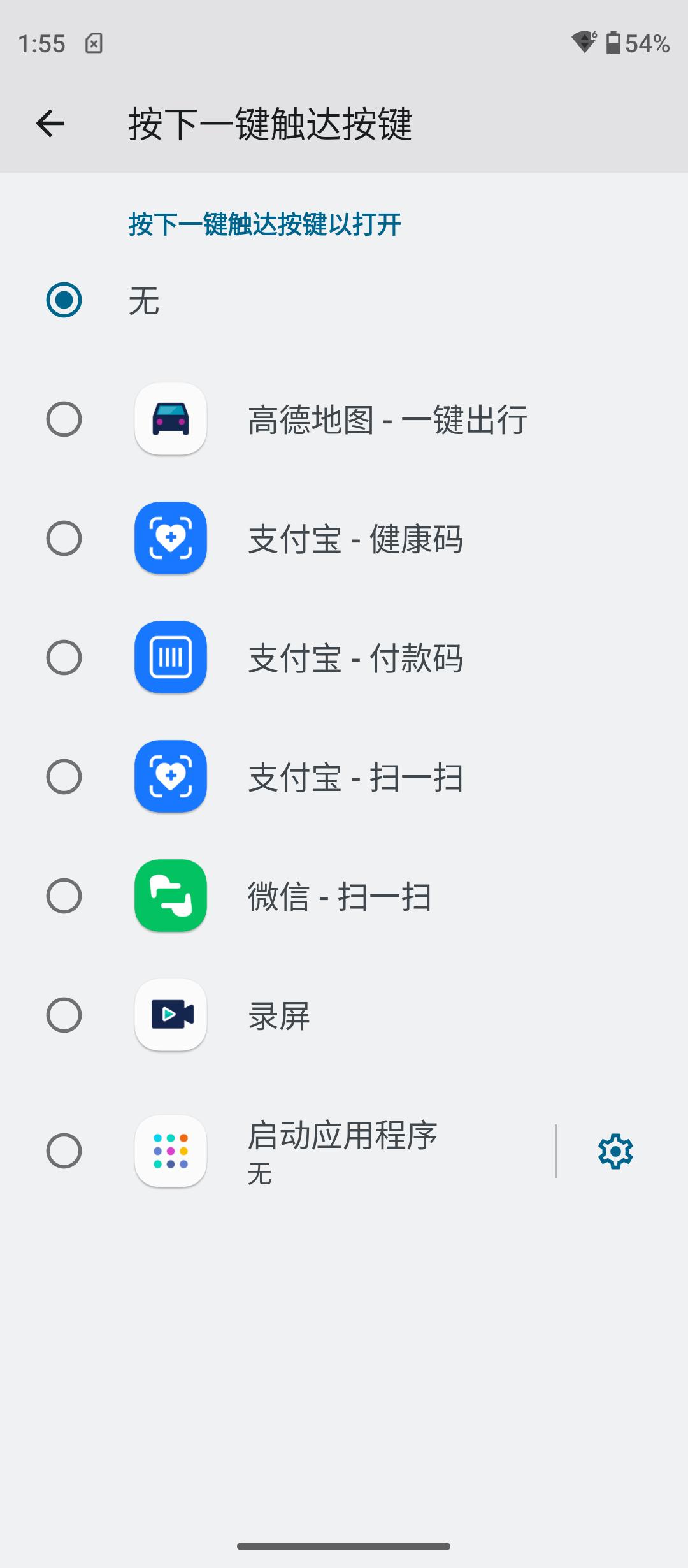Viewport: 688px width, 1568px height.
Task: Click the 支付宝健康码 heart icon
Action: pos(170,539)
